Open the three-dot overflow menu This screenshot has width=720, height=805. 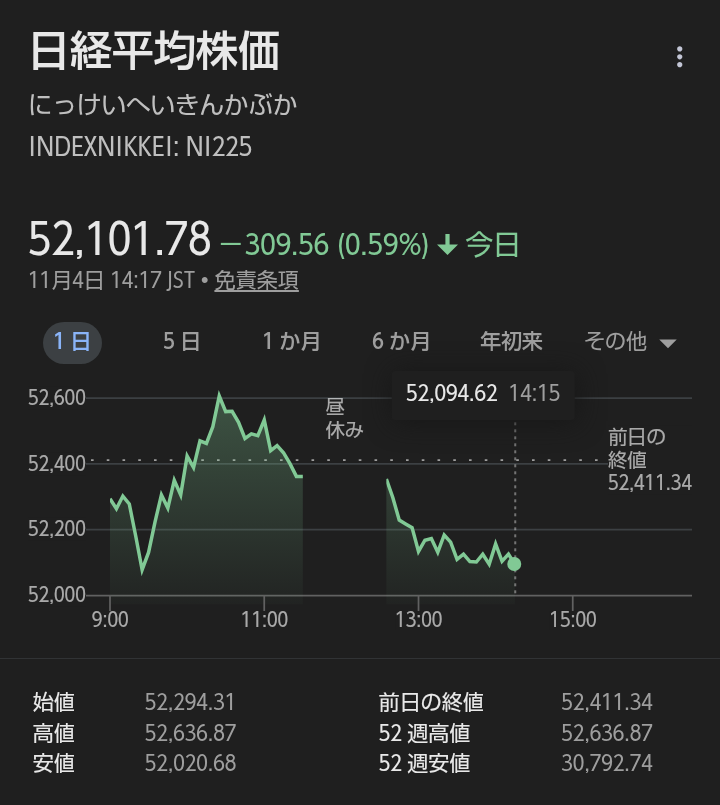point(679,57)
